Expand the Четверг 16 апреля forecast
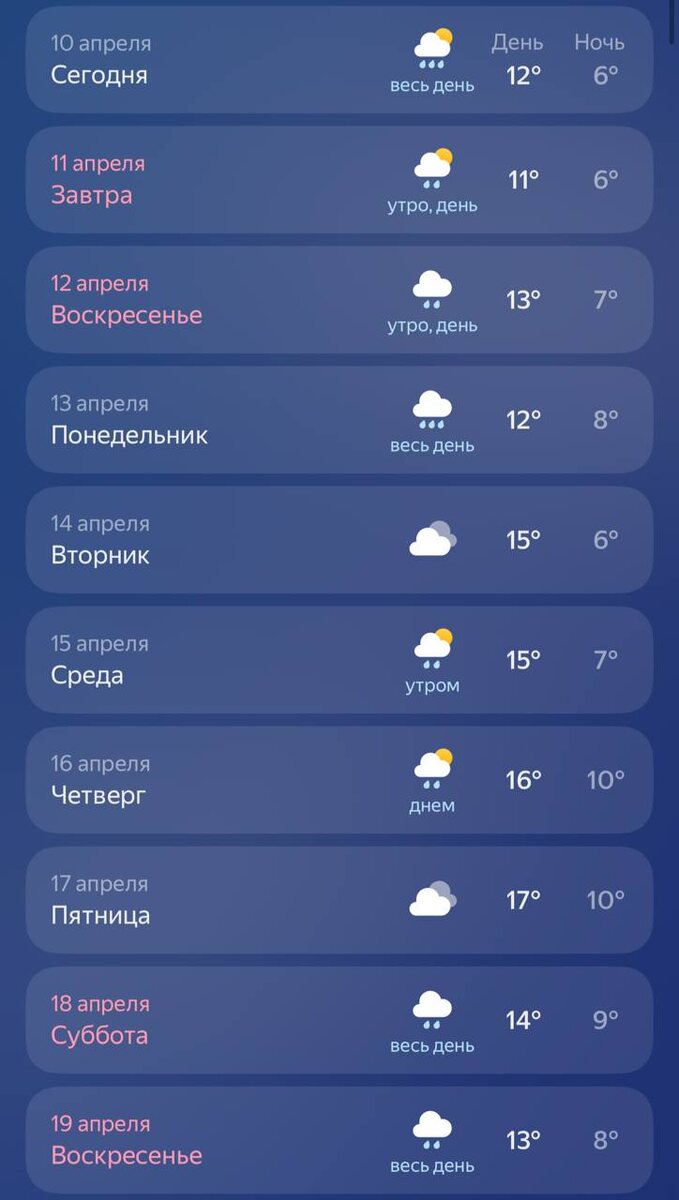The width and height of the screenshot is (679, 1200). point(339,780)
